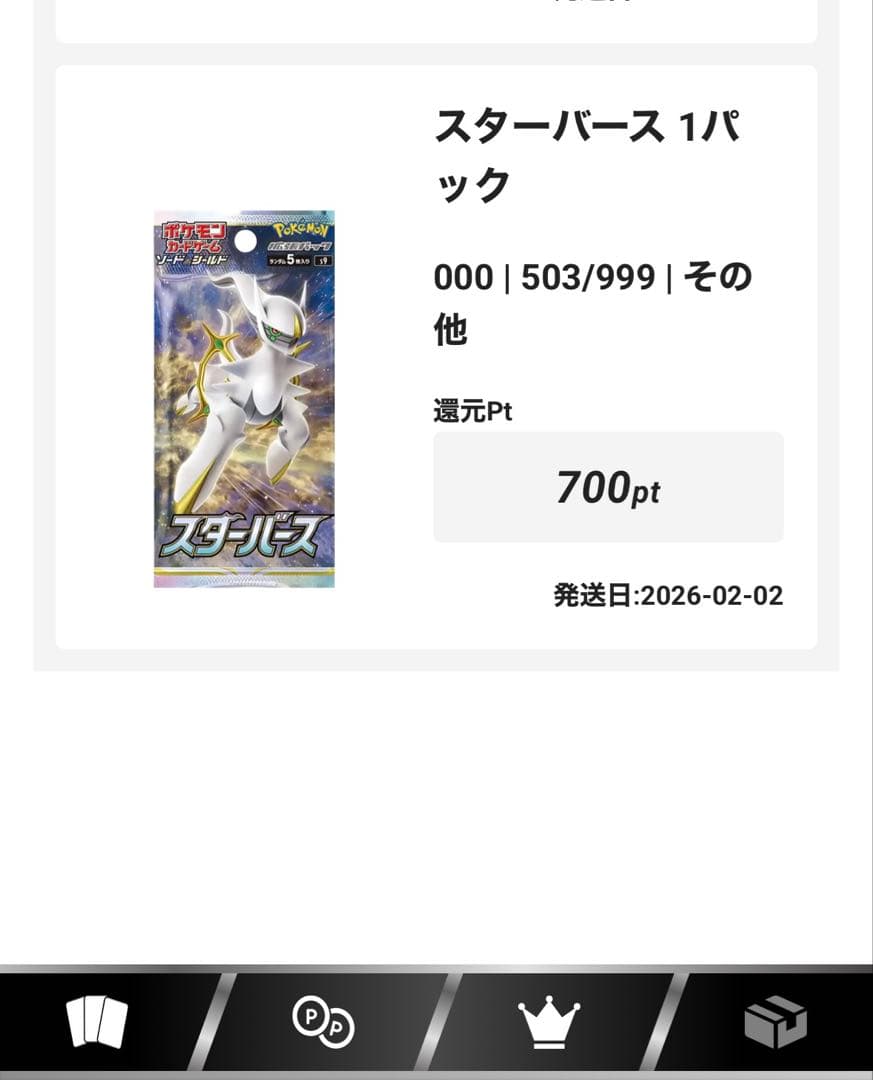Select the product card containing スターバース
The width and height of the screenshot is (873, 1080).
pyautogui.click(x=436, y=360)
